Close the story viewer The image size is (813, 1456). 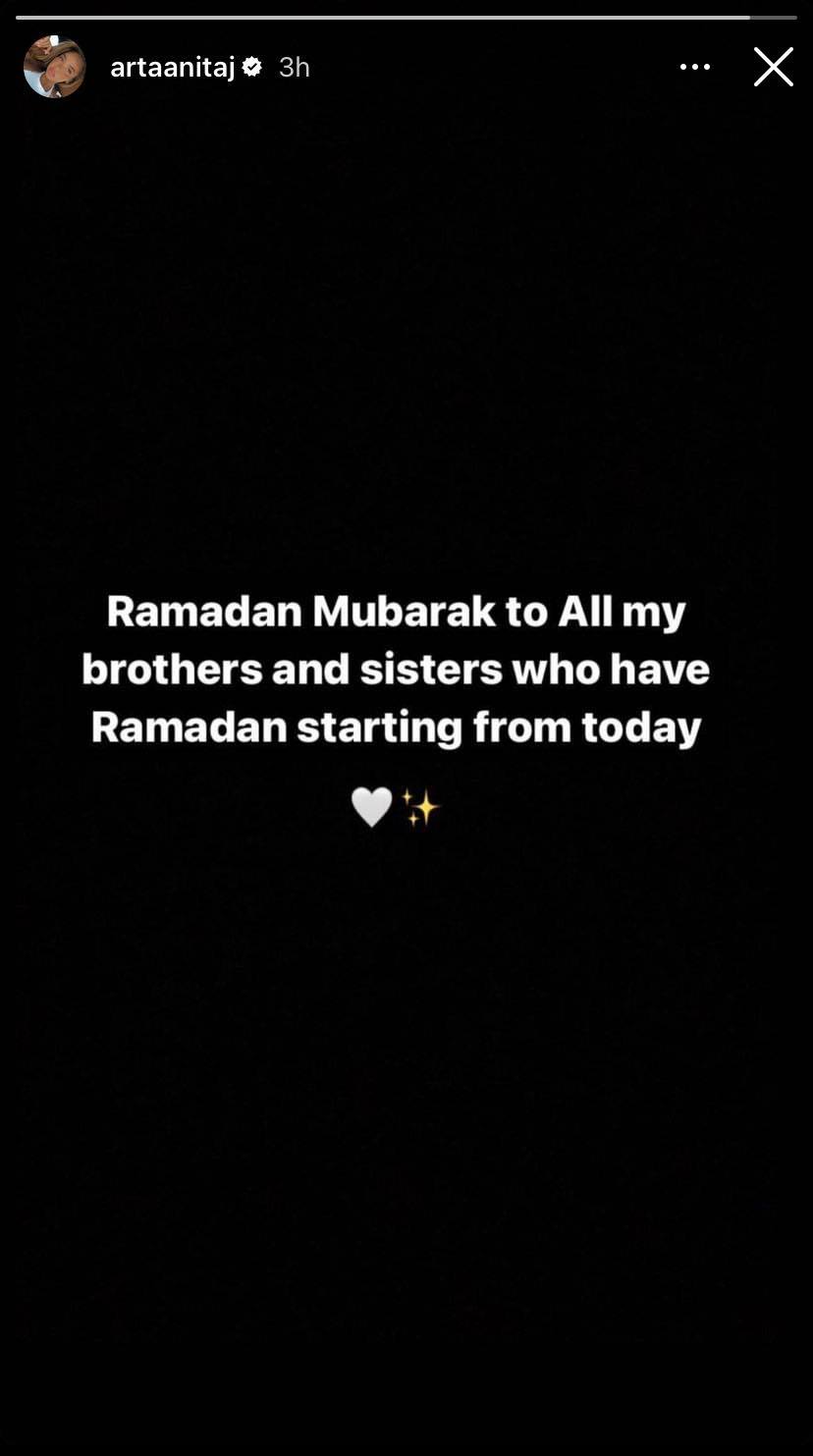pos(773,67)
